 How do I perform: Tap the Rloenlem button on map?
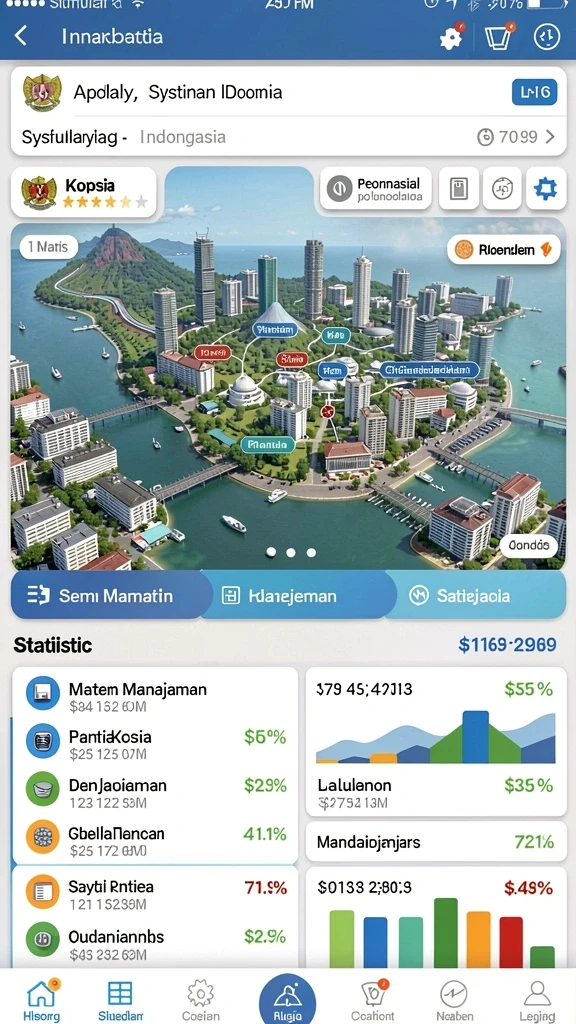click(503, 249)
